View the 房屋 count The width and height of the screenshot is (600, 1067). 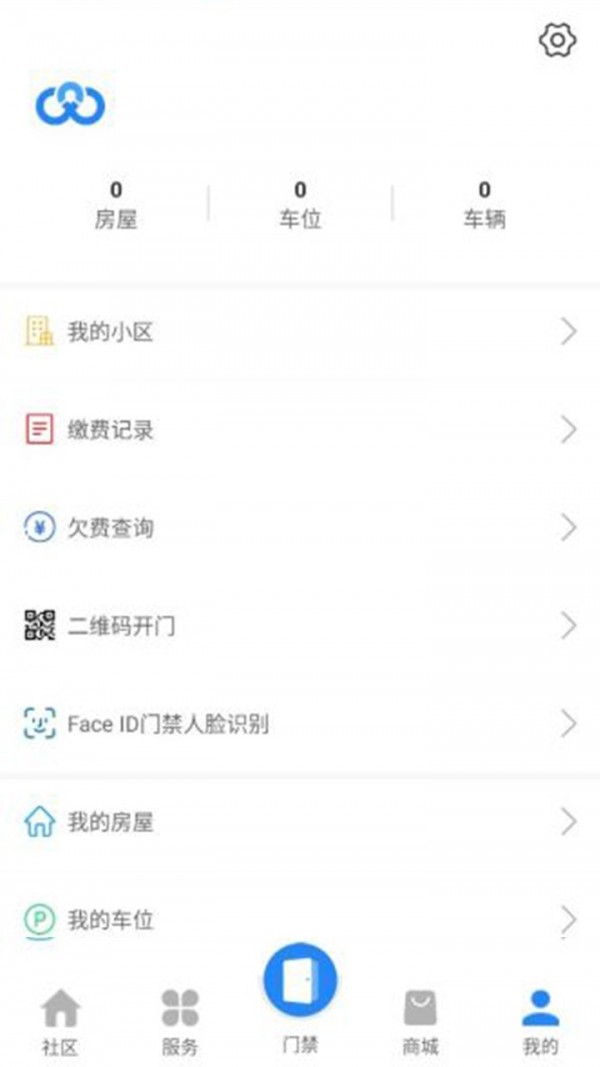coord(116,205)
